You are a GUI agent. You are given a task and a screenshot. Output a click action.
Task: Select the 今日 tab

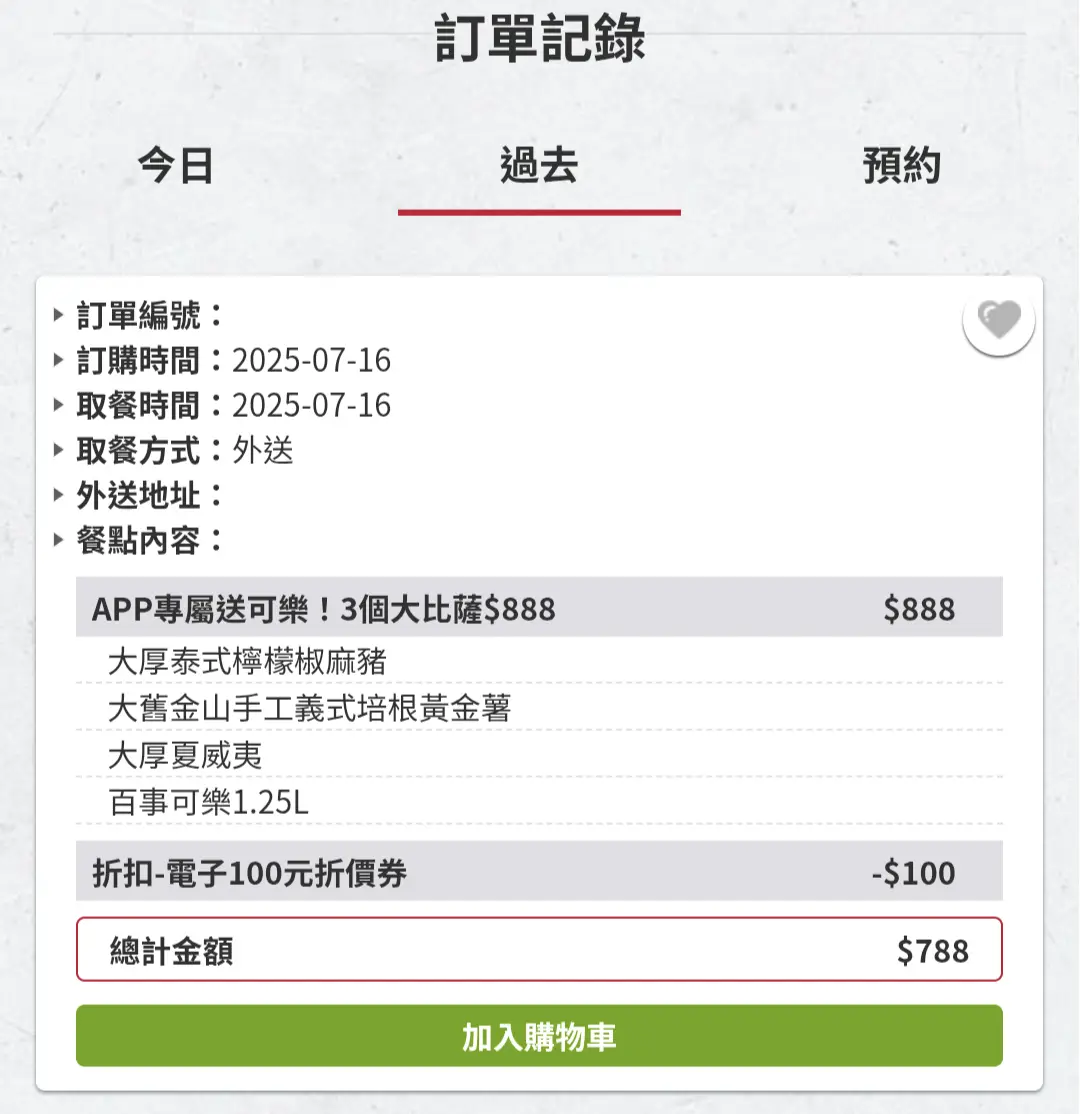point(176,167)
